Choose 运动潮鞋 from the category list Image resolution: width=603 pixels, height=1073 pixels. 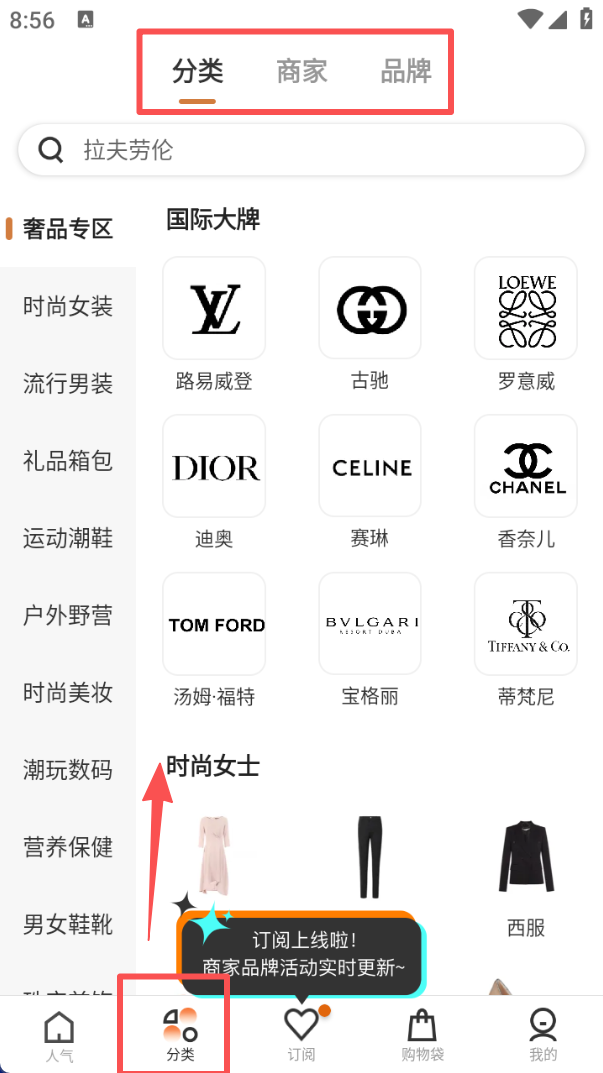(68, 538)
